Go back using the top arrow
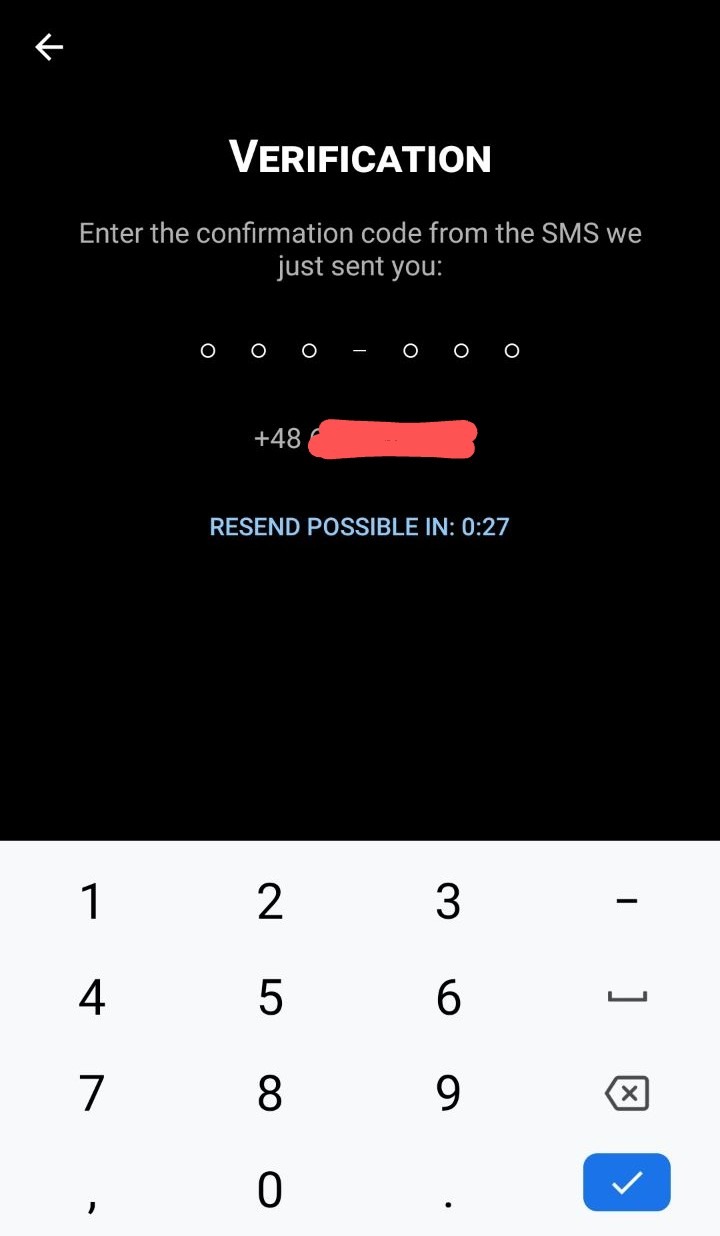Screen dimensions: 720x1236 pos(49,47)
